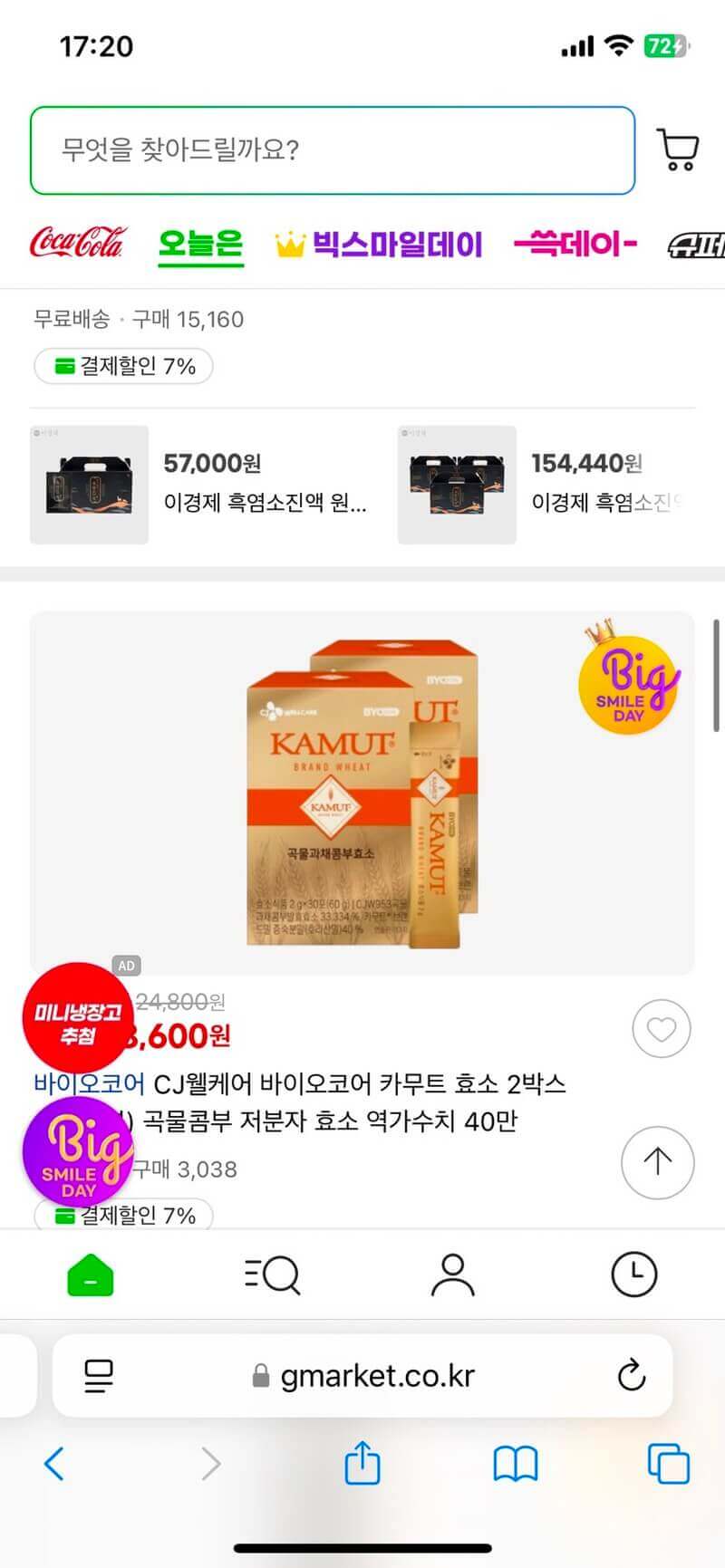Share this page from Safari toolbar
725x1568 pixels.
(362, 1464)
